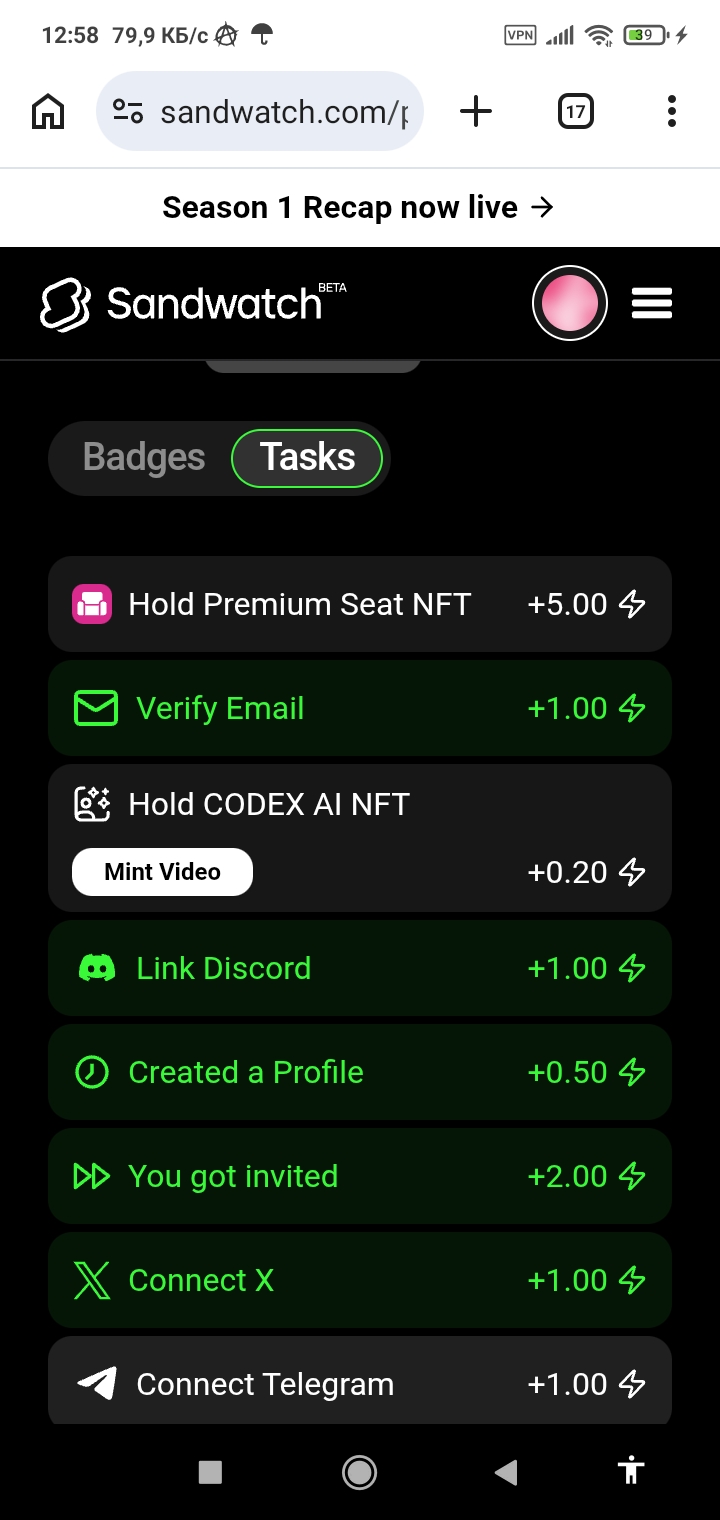Image resolution: width=720 pixels, height=1520 pixels.
Task: Go back with the system back button
Action: [506, 1471]
